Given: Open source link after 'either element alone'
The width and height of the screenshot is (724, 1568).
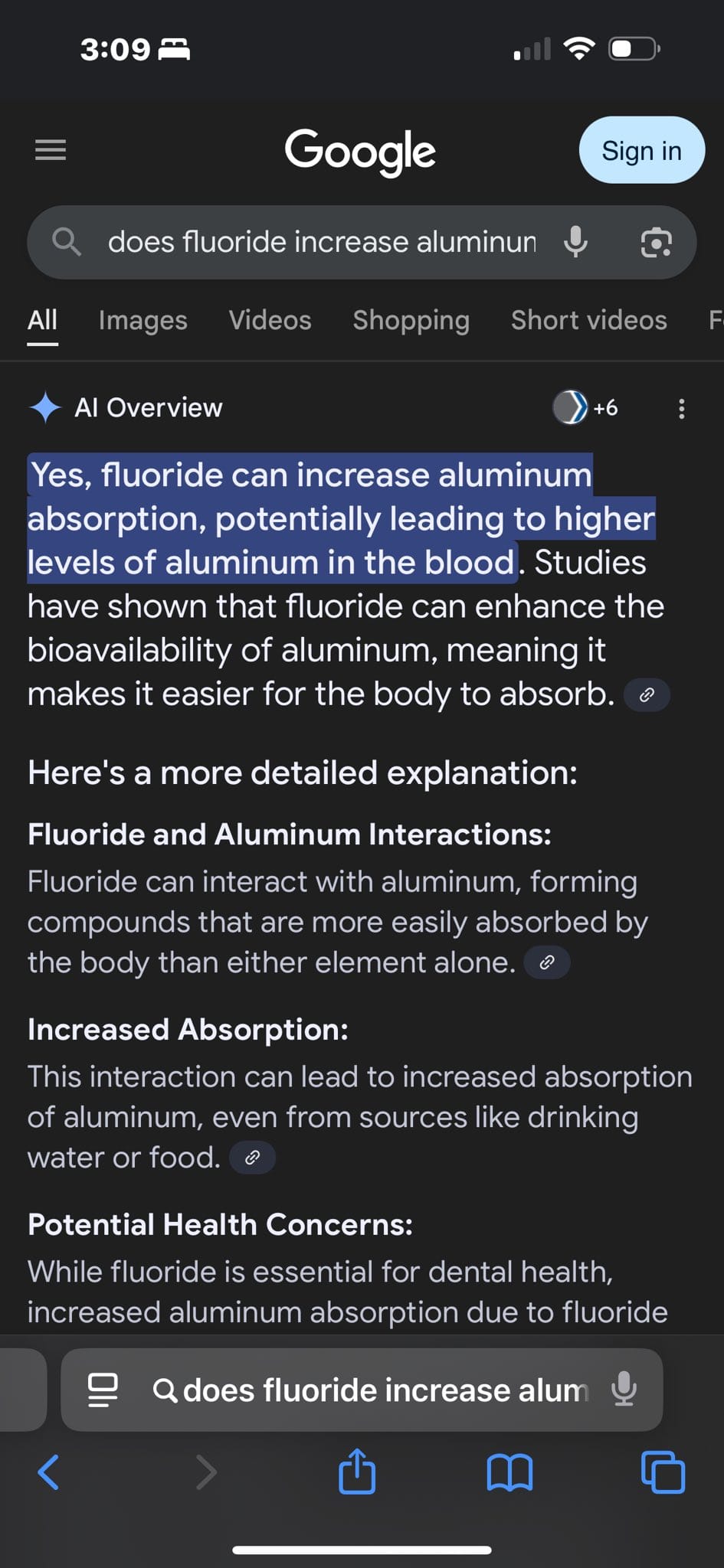Looking at the screenshot, I should click(546, 963).
